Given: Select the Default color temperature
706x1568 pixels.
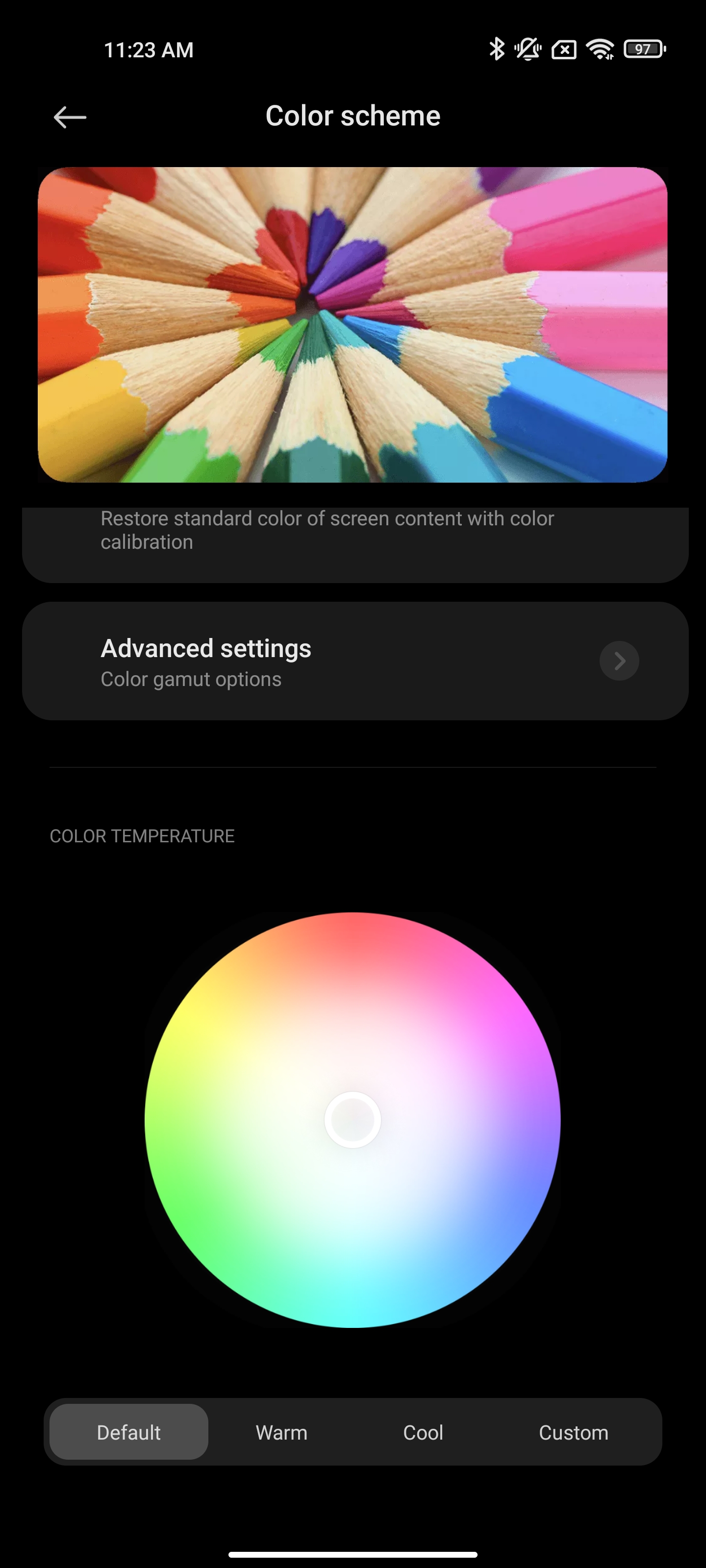Looking at the screenshot, I should [x=128, y=1432].
